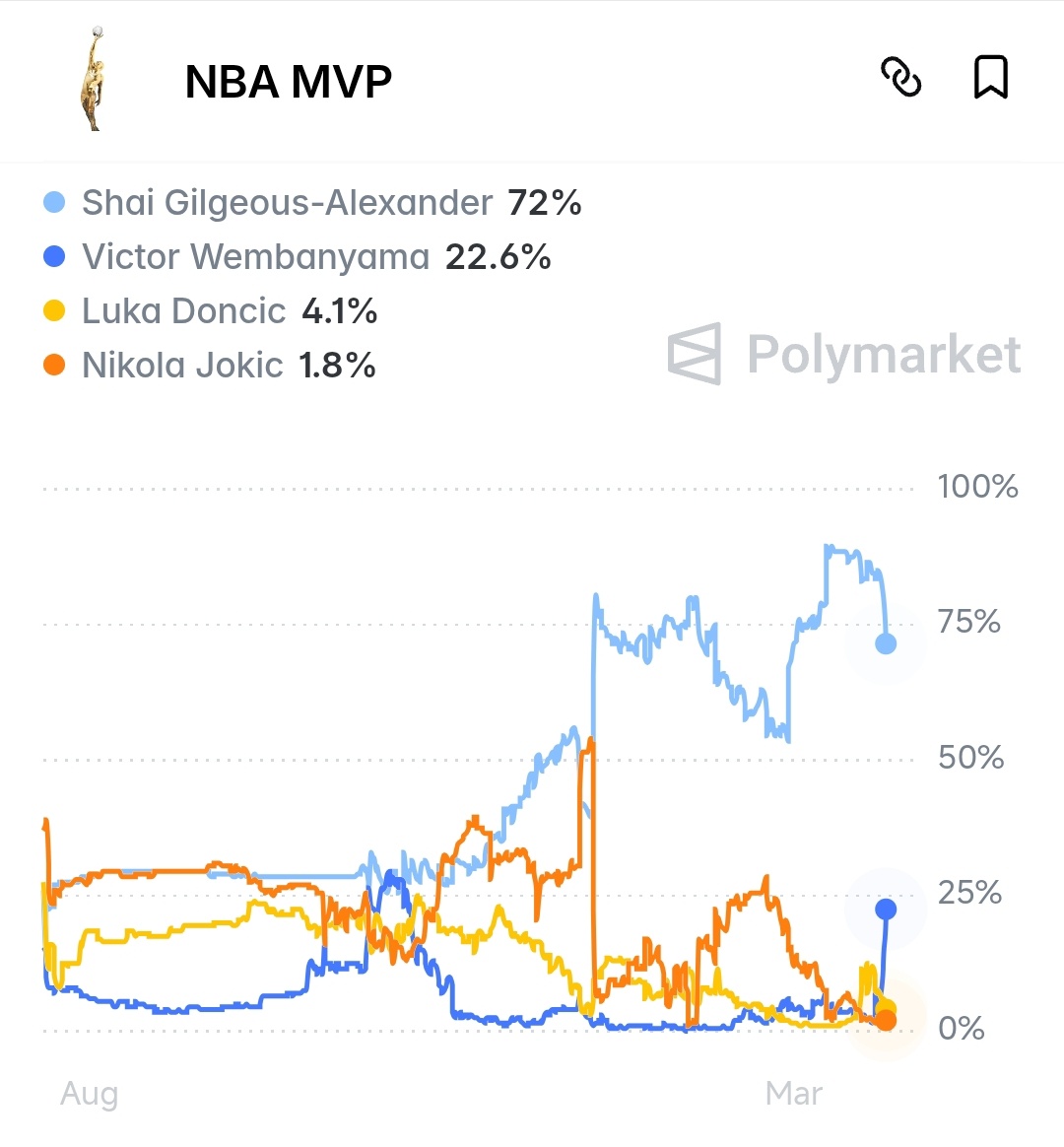The image size is (1064, 1147).
Task: Select the Mar axis label on the timeline
Action: coord(794,1092)
